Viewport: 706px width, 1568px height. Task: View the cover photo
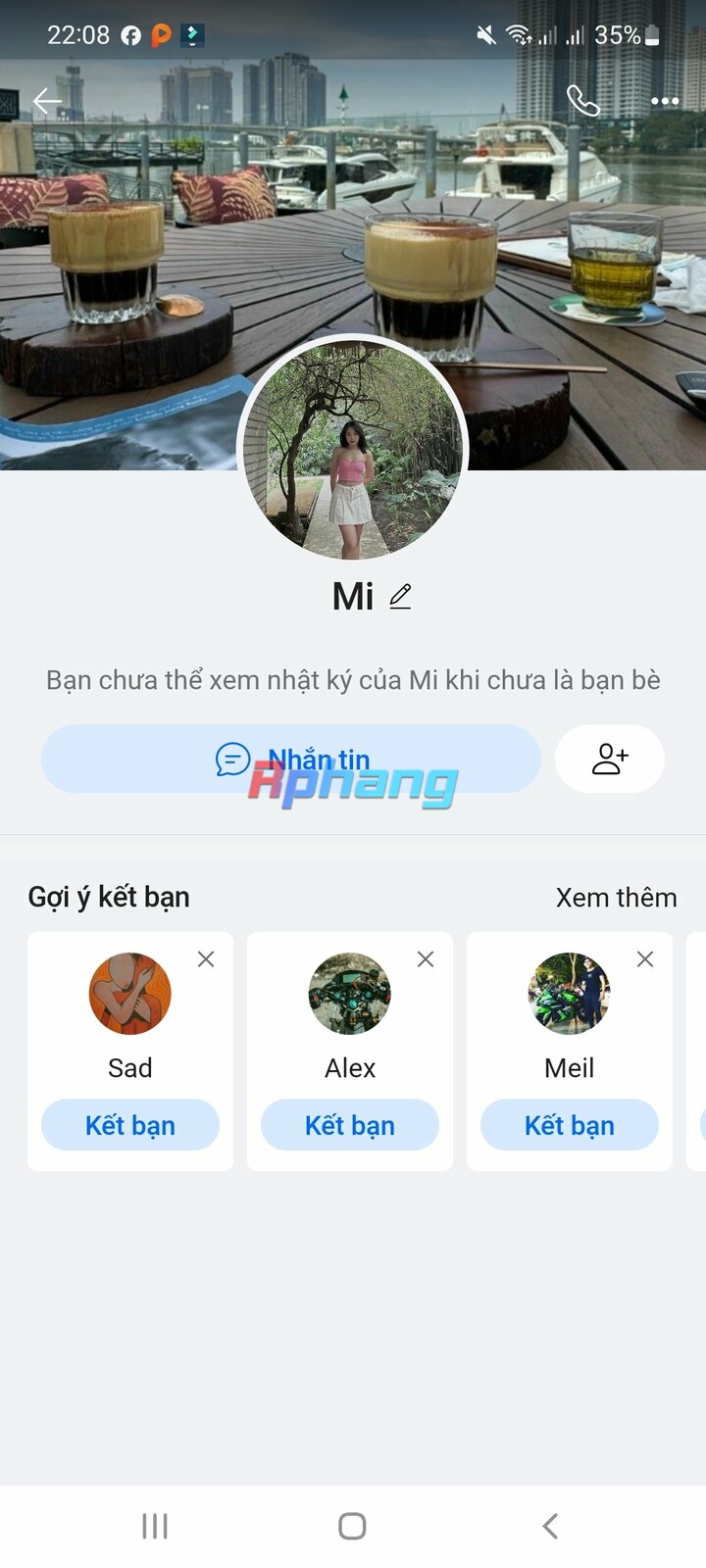[353, 235]
